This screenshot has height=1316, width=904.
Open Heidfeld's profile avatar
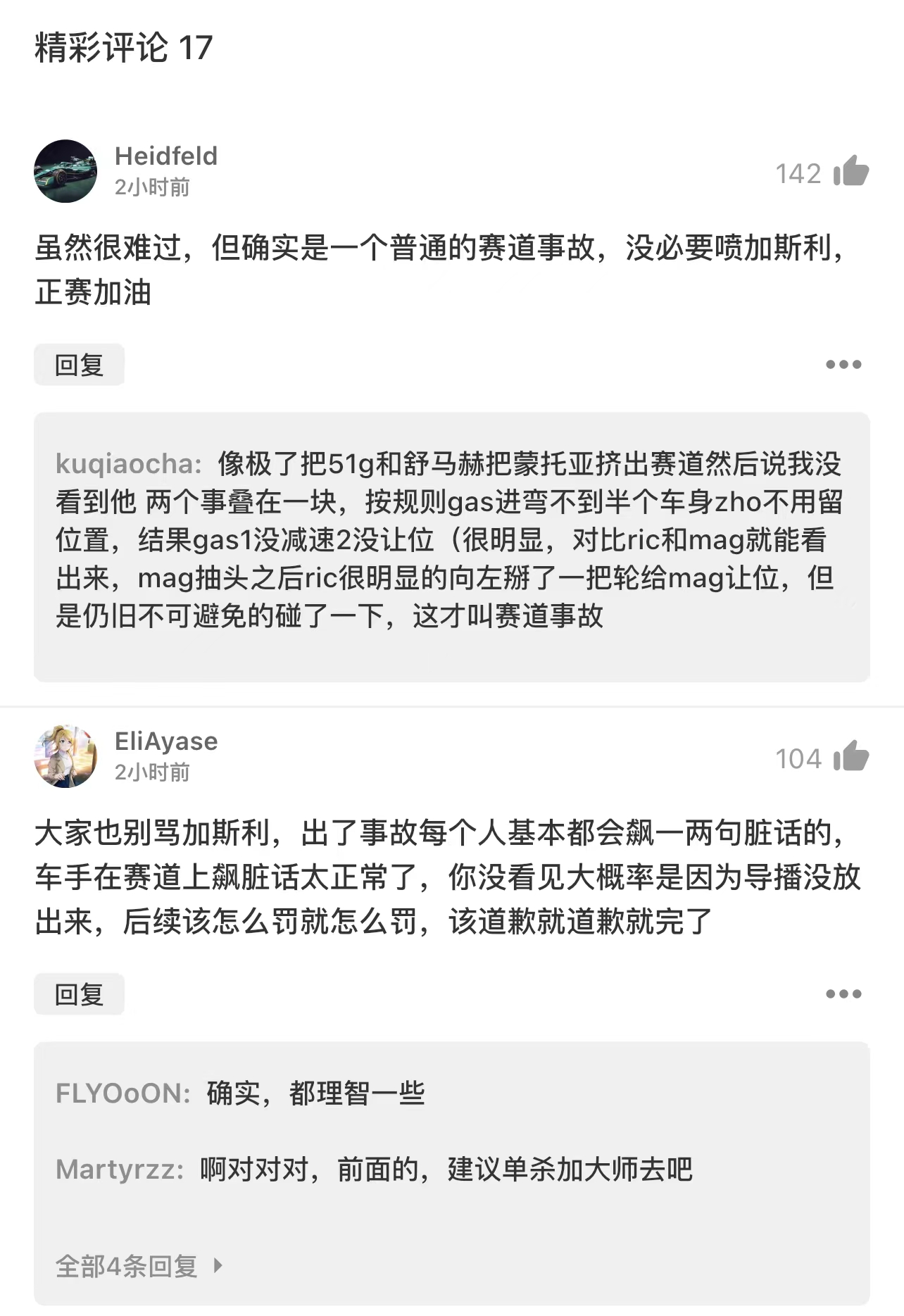pyautogui.click(x=65, y=171)
